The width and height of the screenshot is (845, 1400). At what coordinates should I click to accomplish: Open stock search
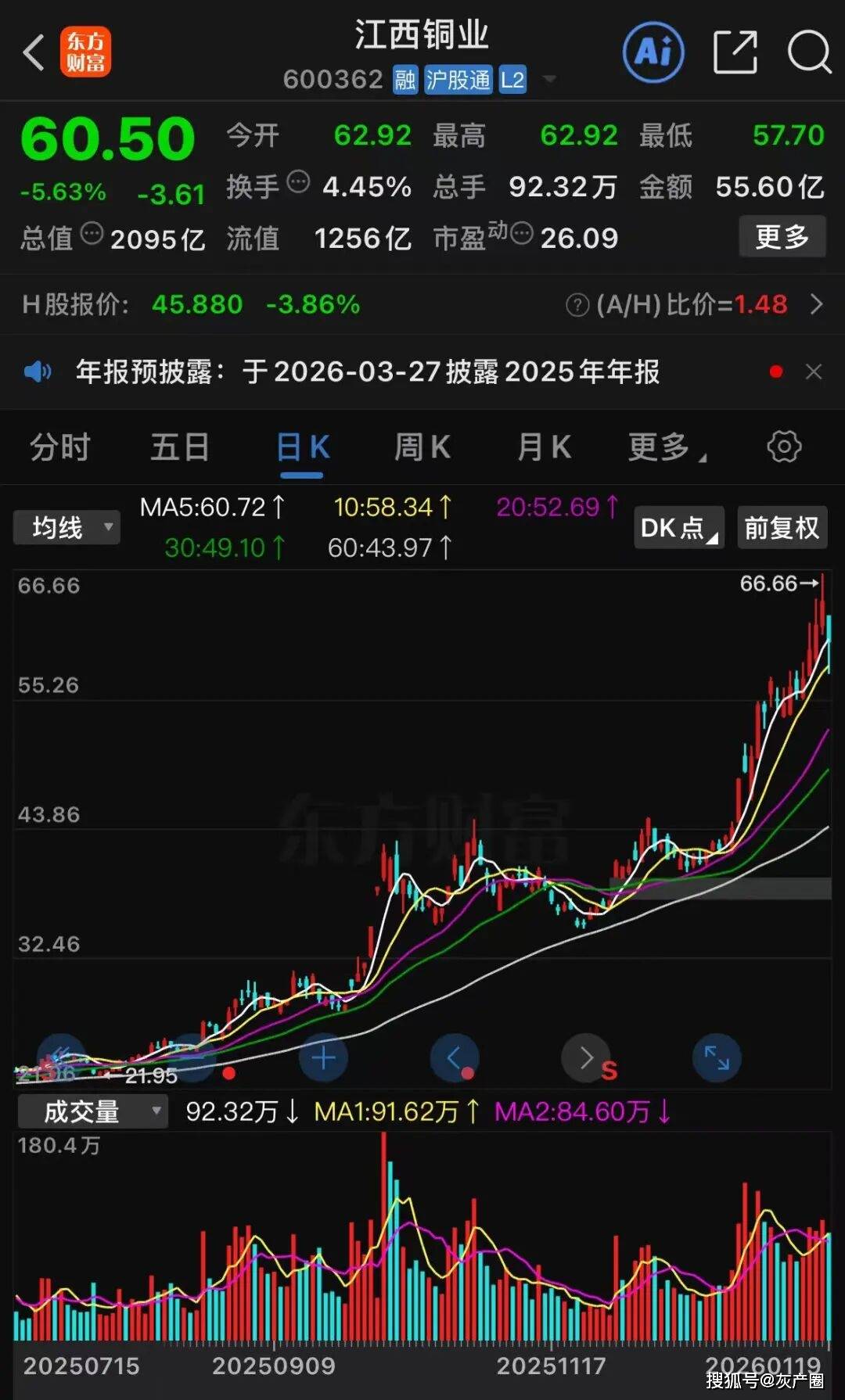tap(808, 53)
